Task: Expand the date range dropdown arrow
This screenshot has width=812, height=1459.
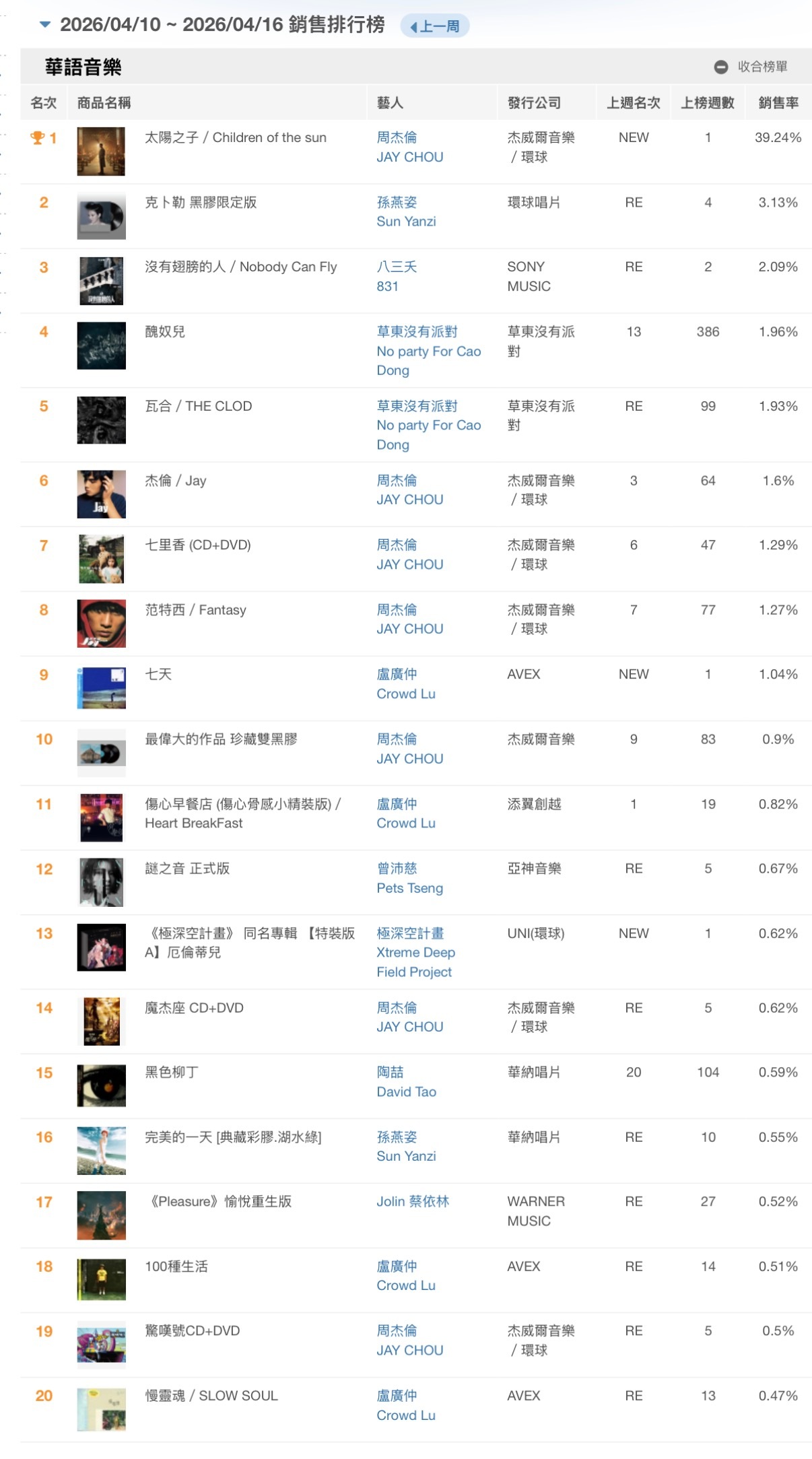Action: point(45,25)
